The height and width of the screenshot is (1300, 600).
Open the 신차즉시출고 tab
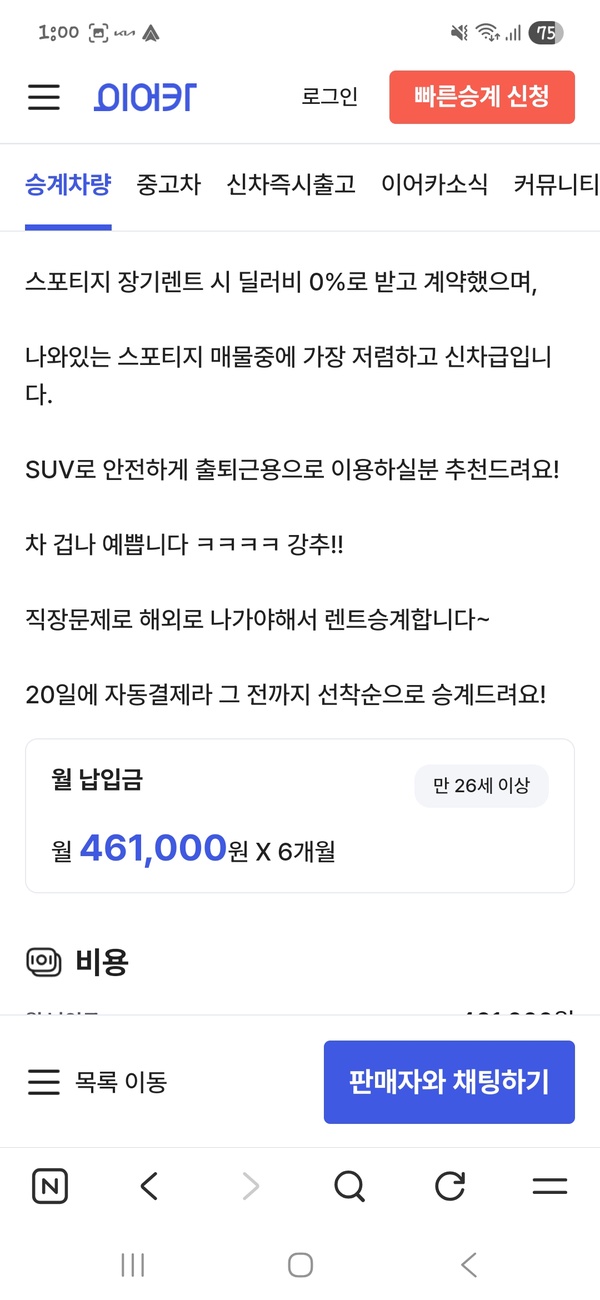click(x=291, y=185)
